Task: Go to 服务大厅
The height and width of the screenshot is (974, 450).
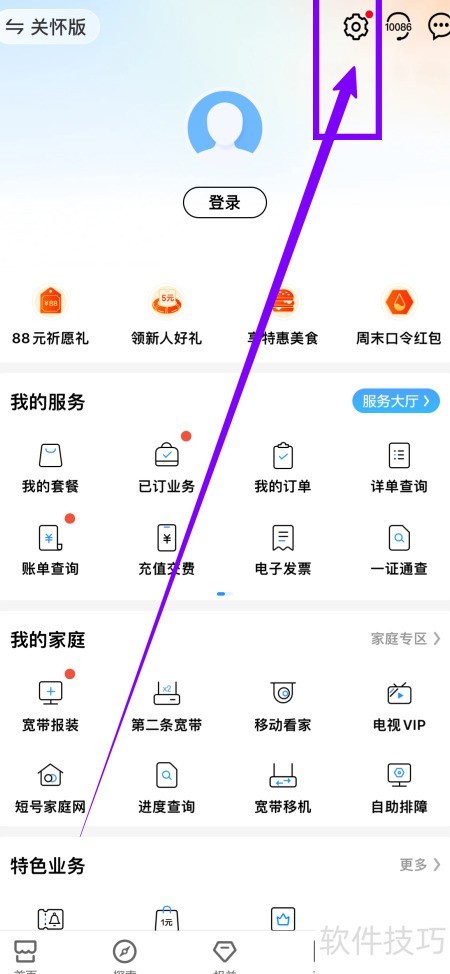Action: point(396,401)
